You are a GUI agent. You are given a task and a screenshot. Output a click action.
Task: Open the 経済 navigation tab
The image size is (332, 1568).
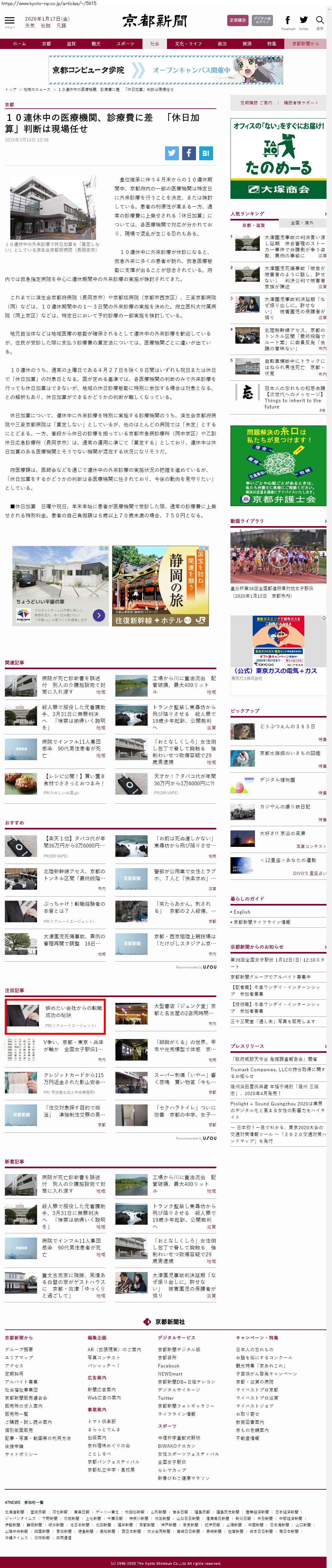[247, 44]
